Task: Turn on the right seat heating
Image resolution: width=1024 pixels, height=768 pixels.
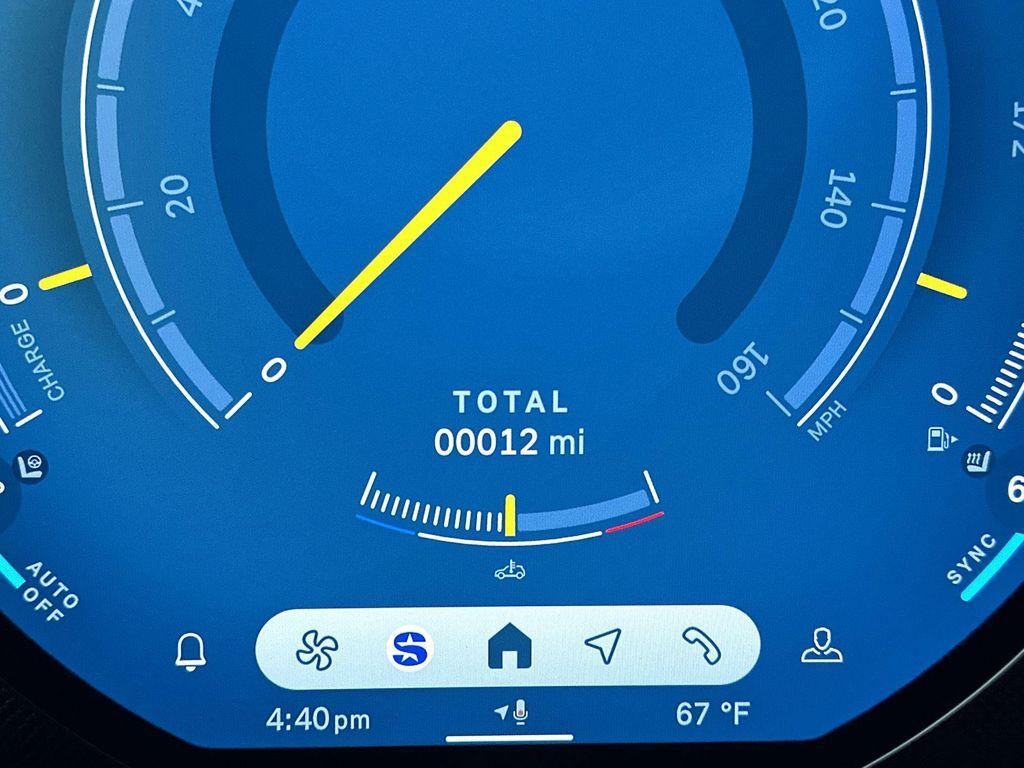Action: click(973, 461)
